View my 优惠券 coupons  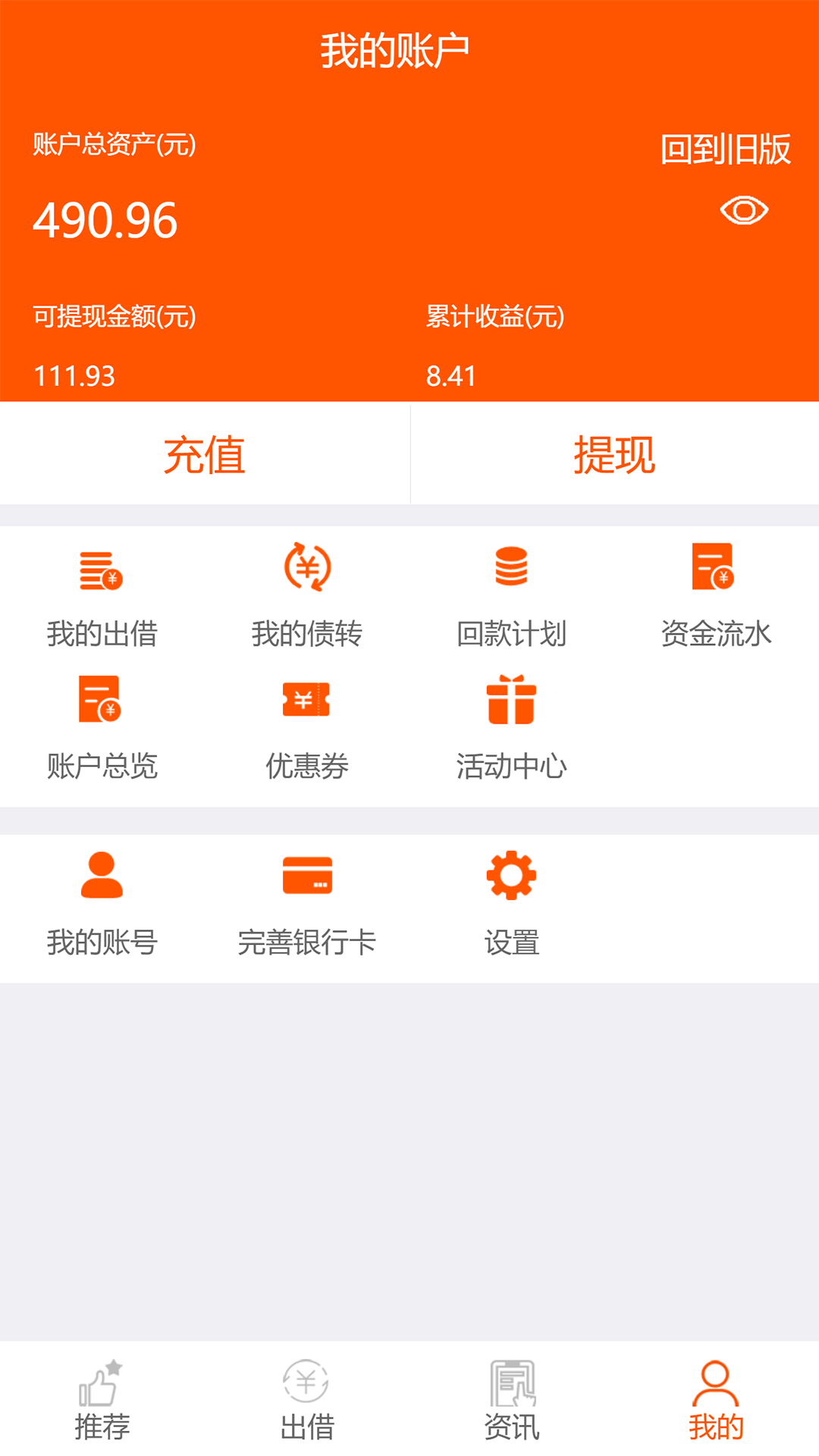(306, 728)
